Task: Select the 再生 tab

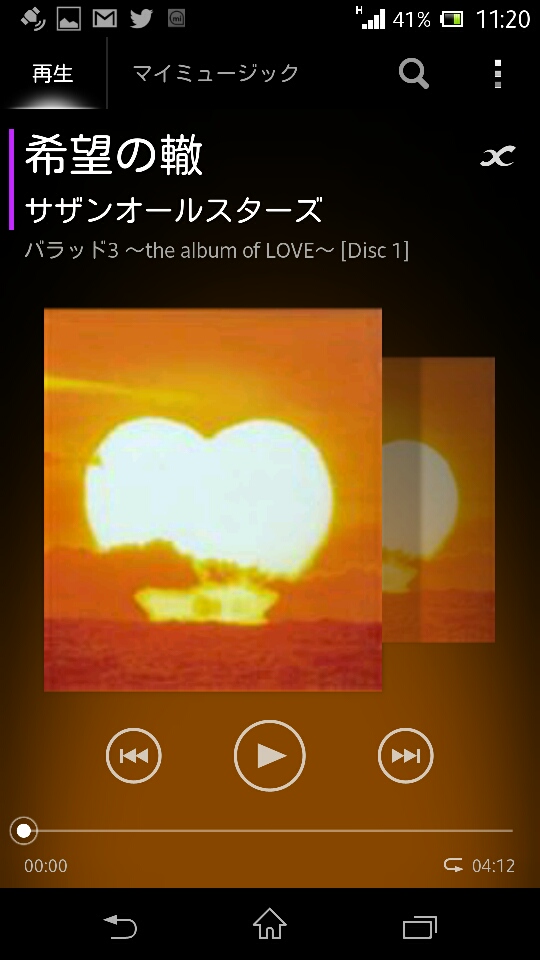Action: (53, 73)
